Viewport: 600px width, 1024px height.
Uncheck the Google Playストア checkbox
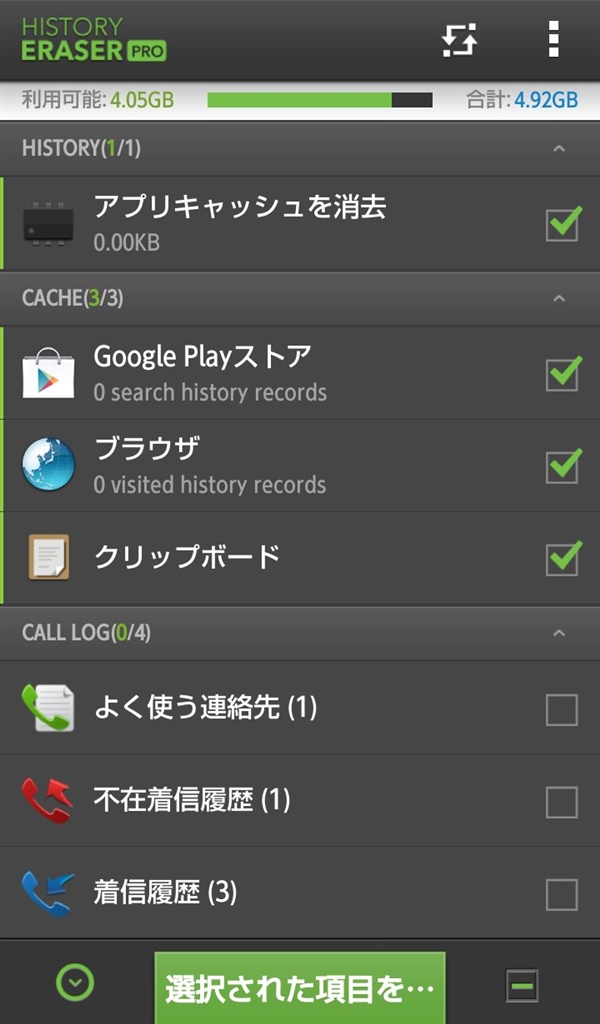(562, 373)
